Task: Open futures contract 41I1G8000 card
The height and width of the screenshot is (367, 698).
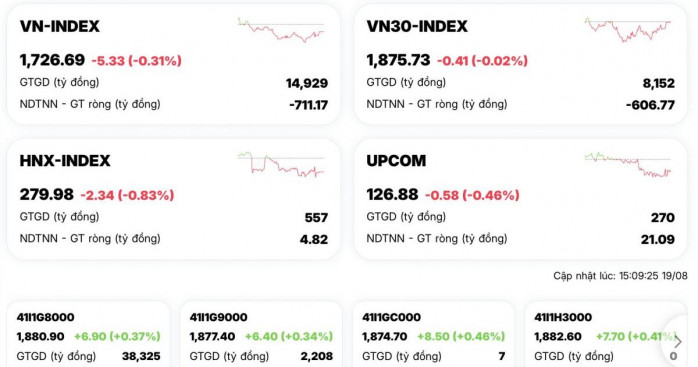Action: [89, 334]
